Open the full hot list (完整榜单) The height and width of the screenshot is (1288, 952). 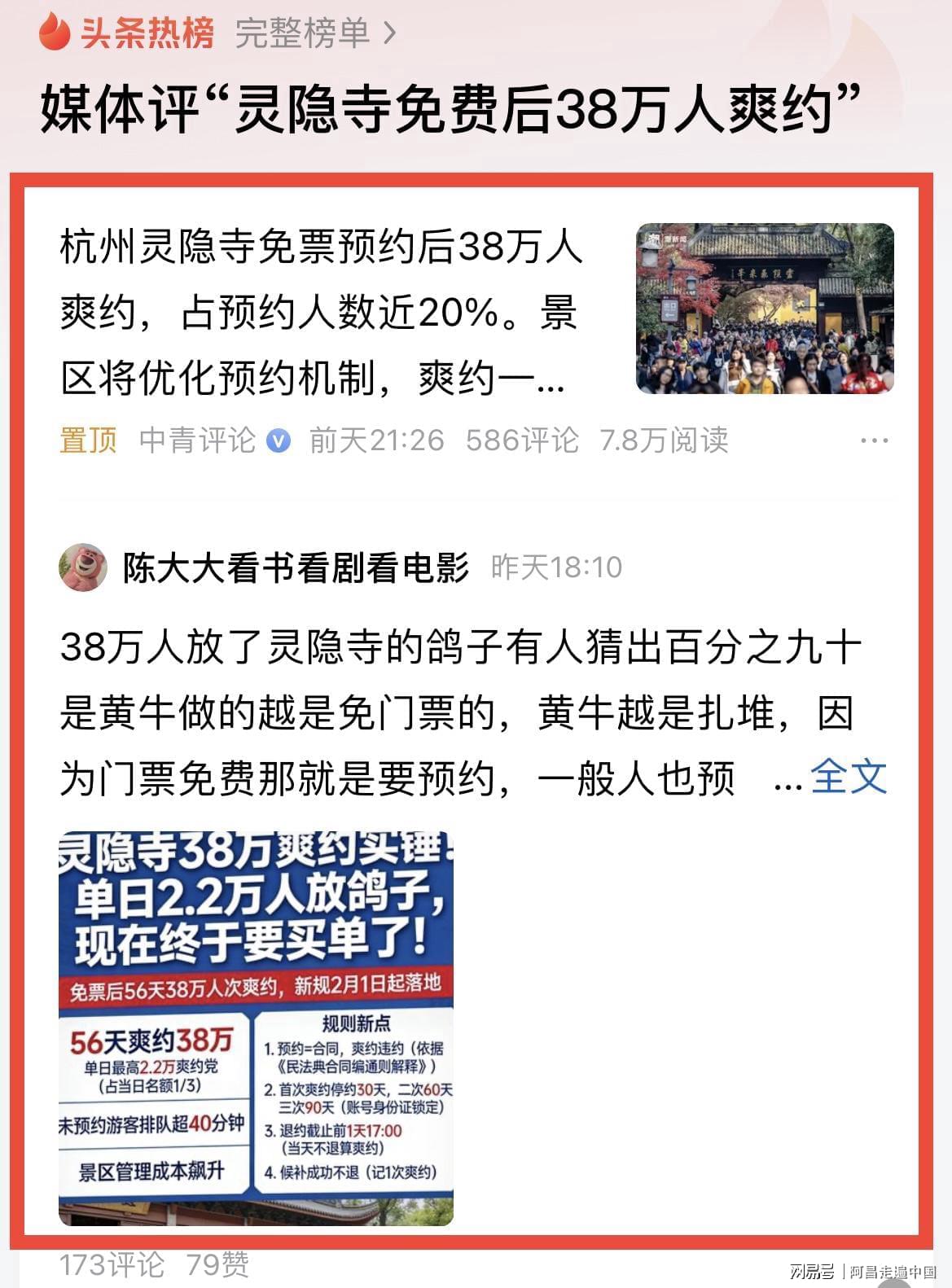click(x=314, y=33)
